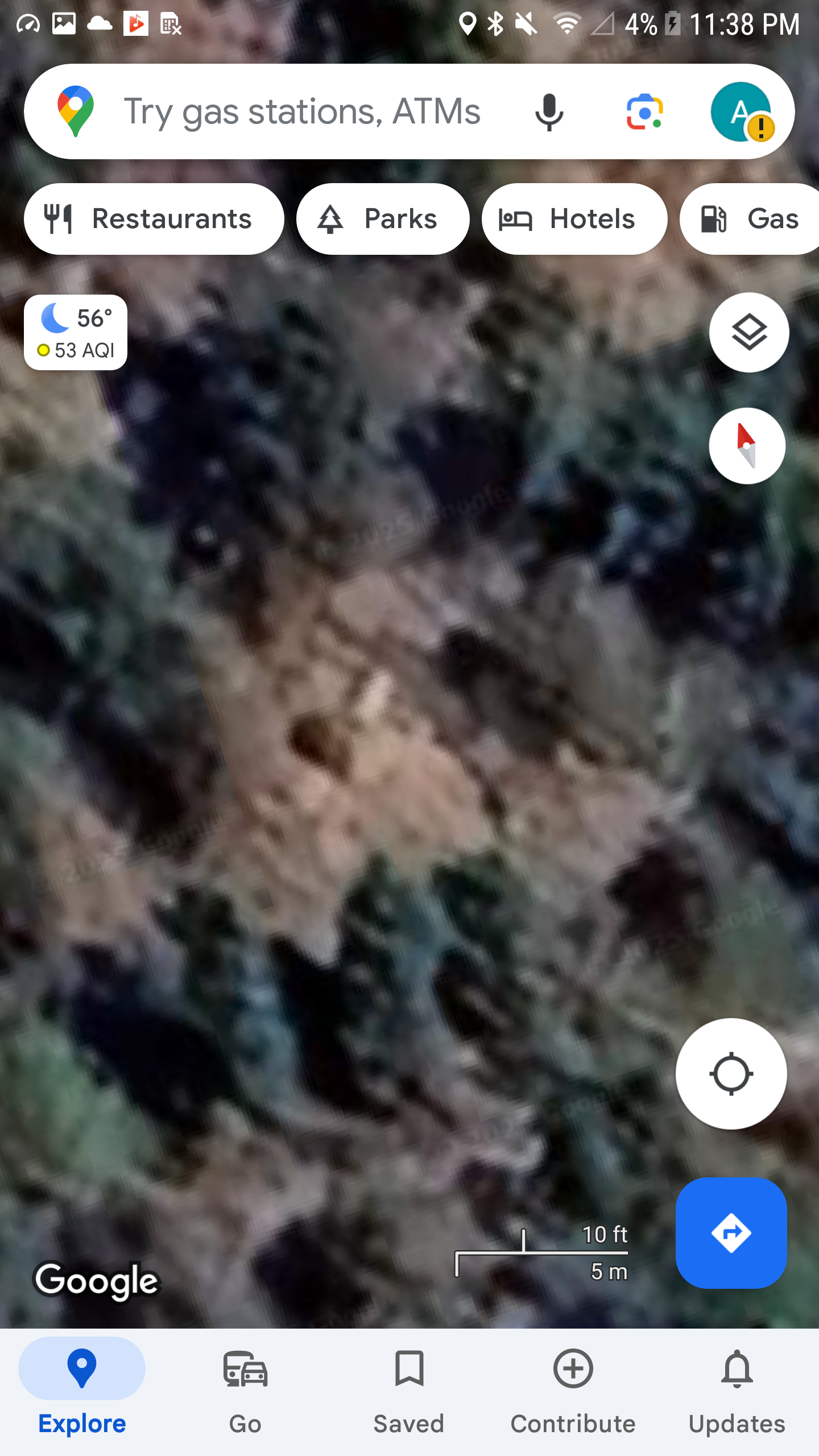Select the Gas chip

pos(750,219)
